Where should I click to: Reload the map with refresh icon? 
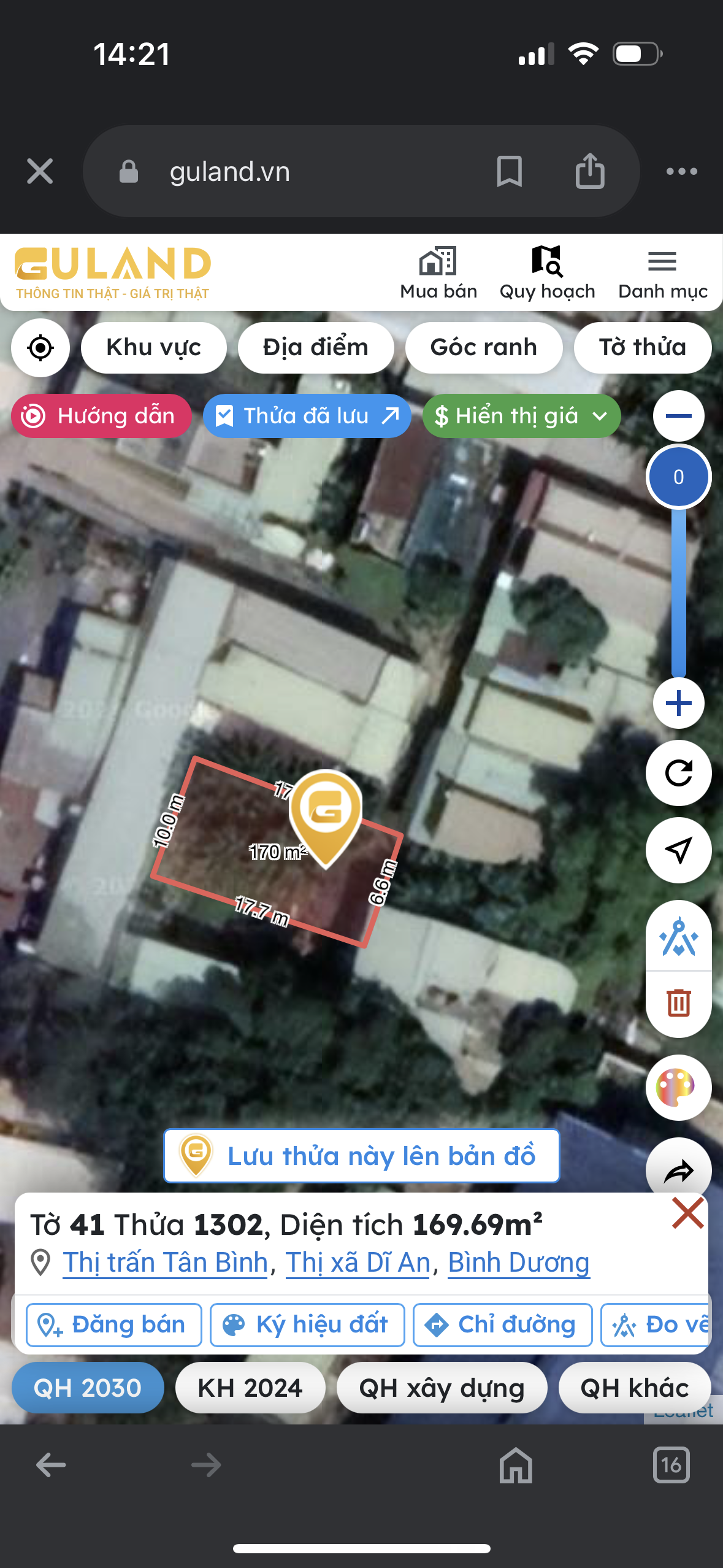click(x=678, y=773)
